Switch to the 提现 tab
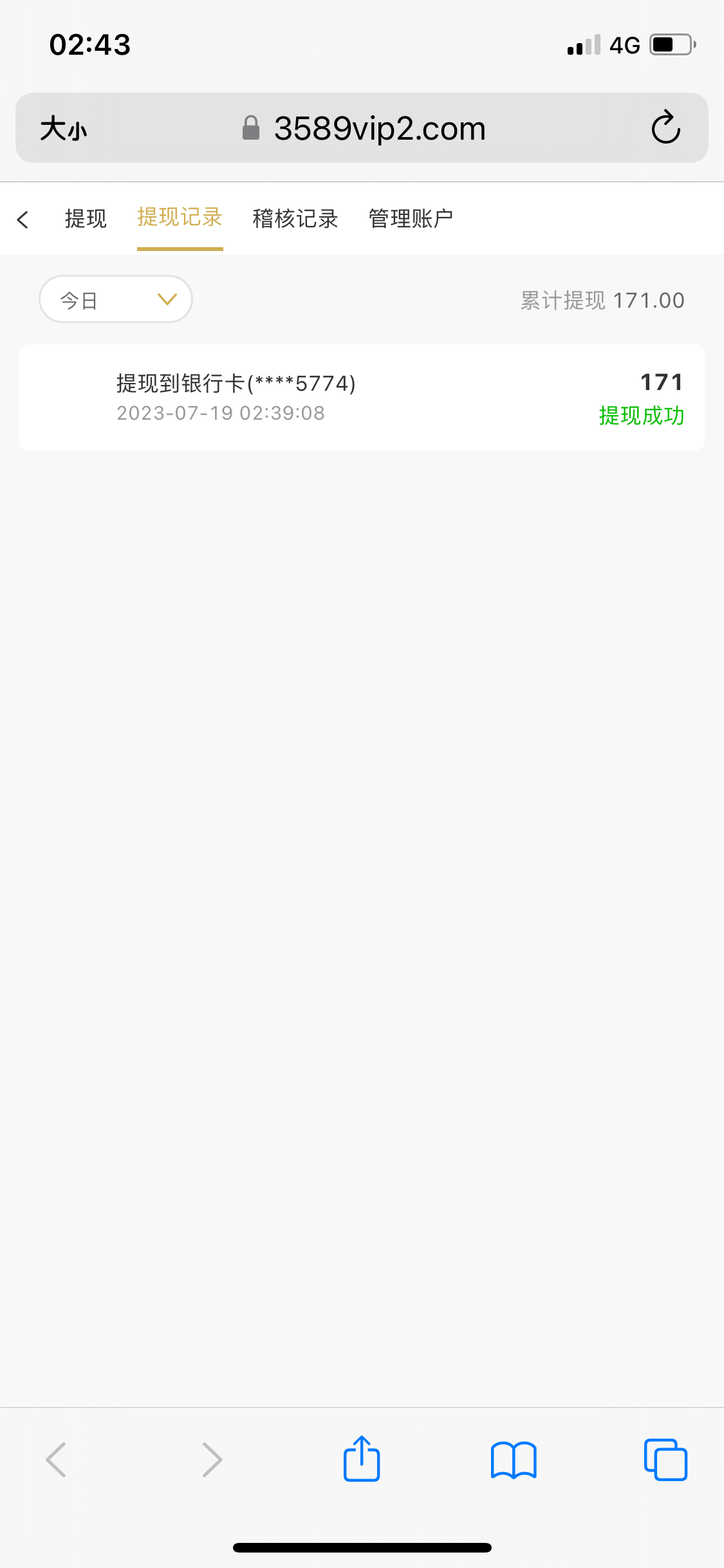 tap(86, 219)
